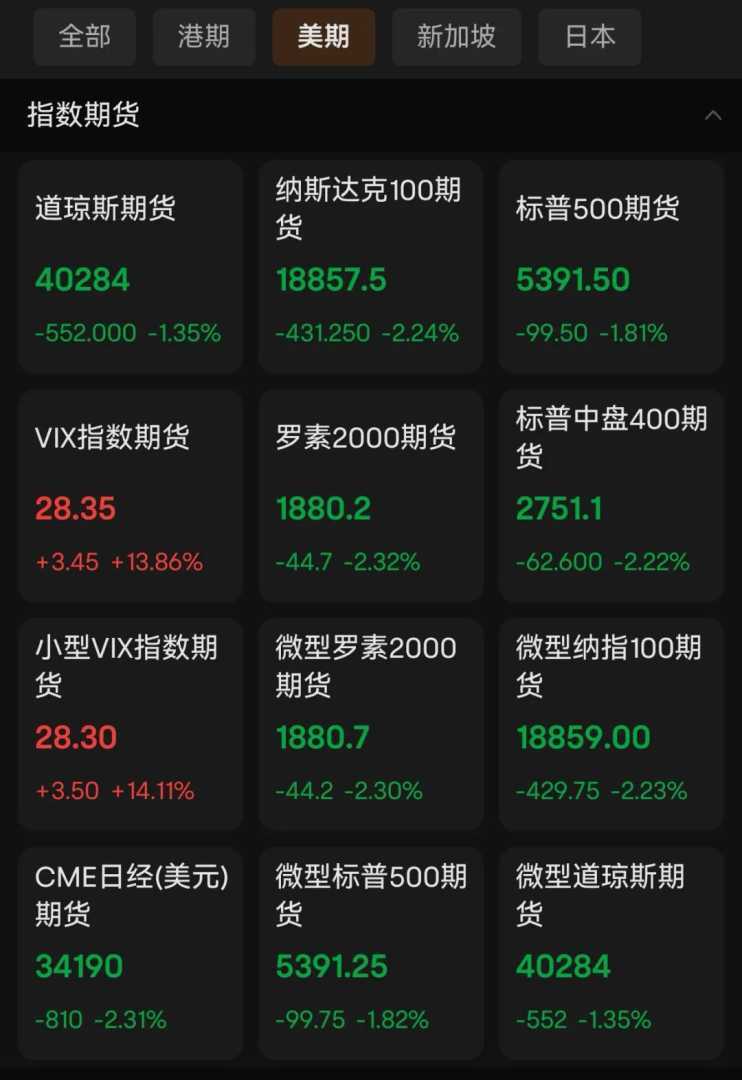Open 标普中盘400期货 card
The image size is (742, 1080).
tap(611, 496)
